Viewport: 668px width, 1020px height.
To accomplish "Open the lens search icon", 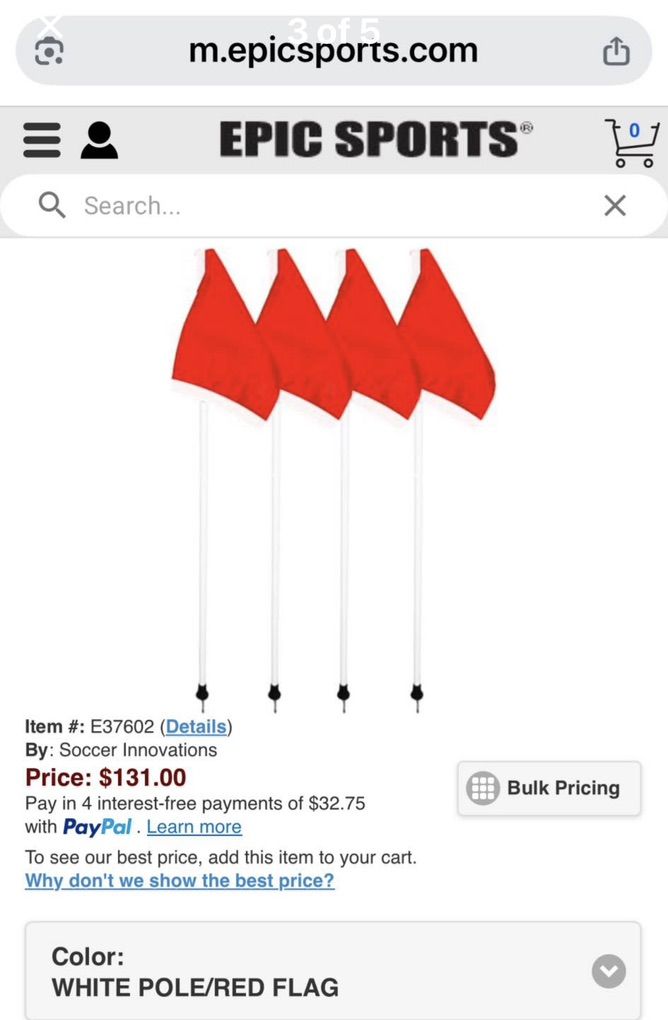I will pyautogui.click(x=49, y=52).
